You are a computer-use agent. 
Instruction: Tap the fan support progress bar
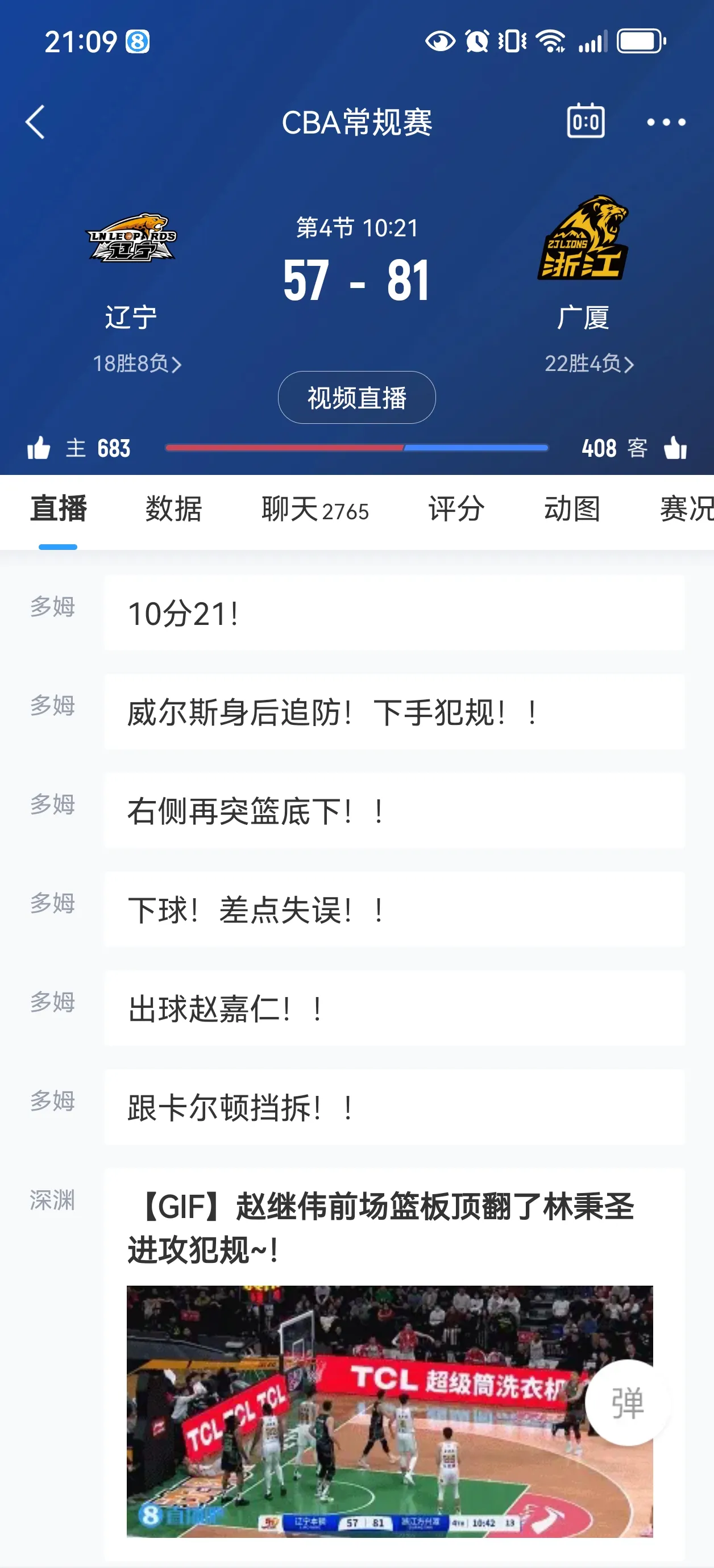pos(356,447)
